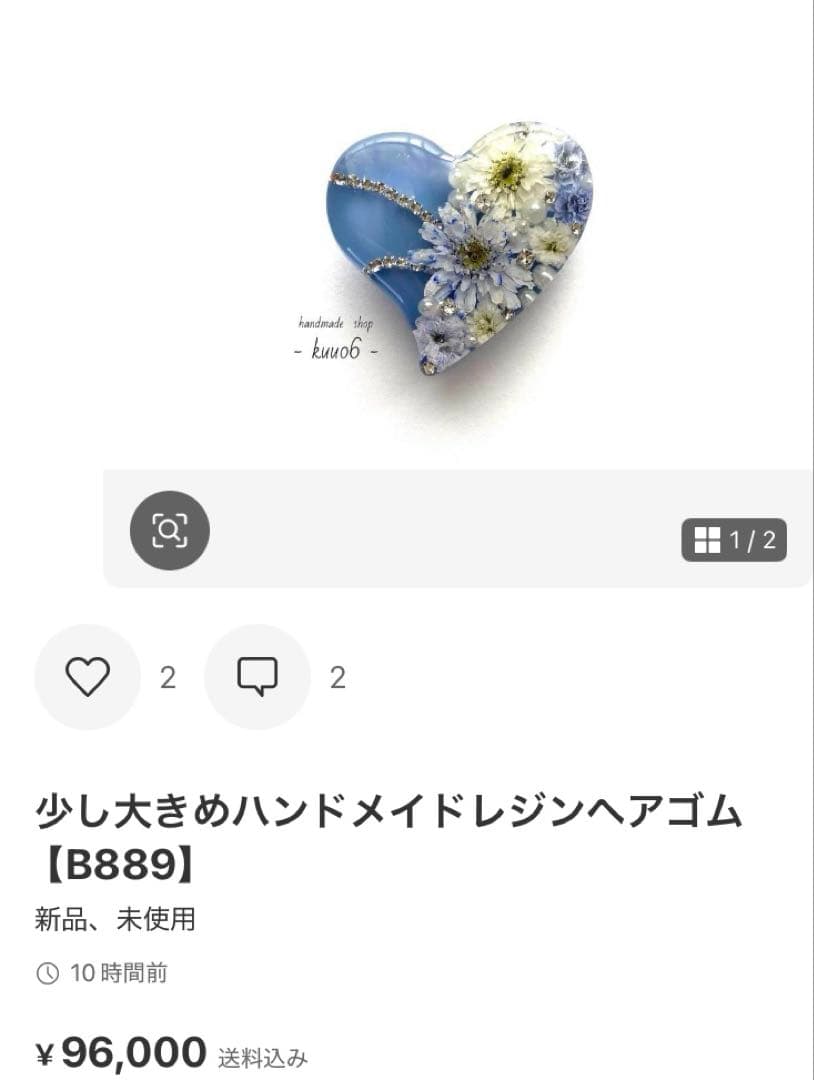The height and width of the screenshot is (1080, 814).
Task: Open comments via the speech bubble icon
Action: point(257,677)
